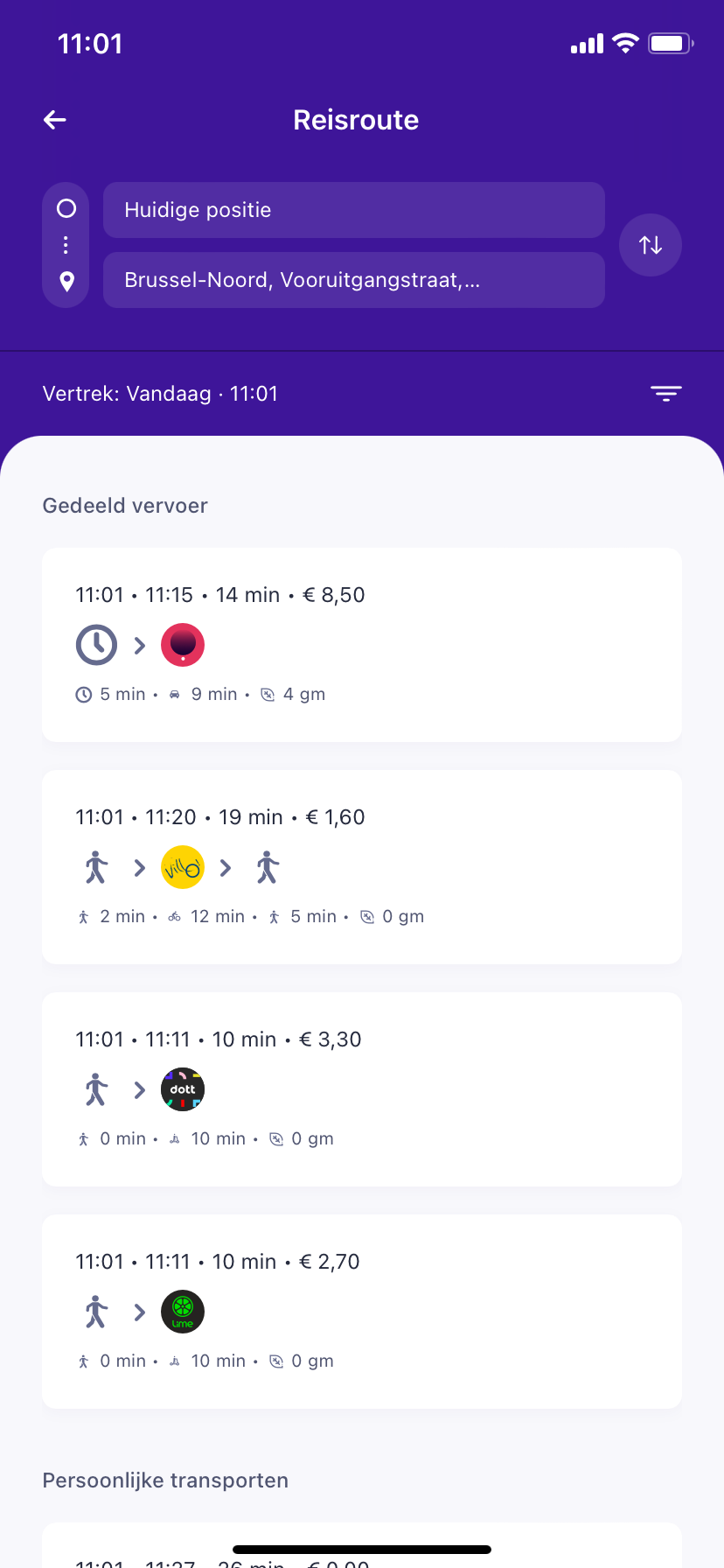Image resolution: width=724 pixels, height=1568 pixels.
Task: Open route filter options
Action: (665, 394)
